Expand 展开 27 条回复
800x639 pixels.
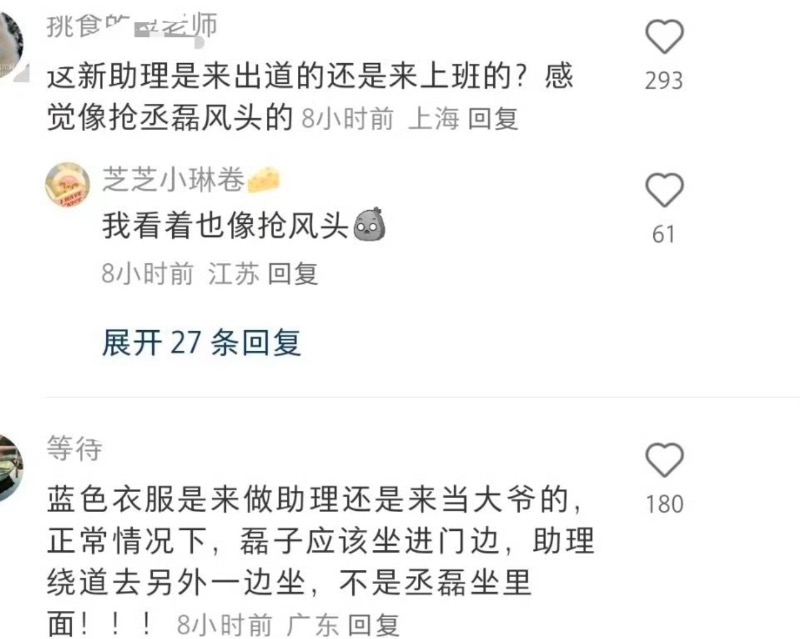point(201,343)
